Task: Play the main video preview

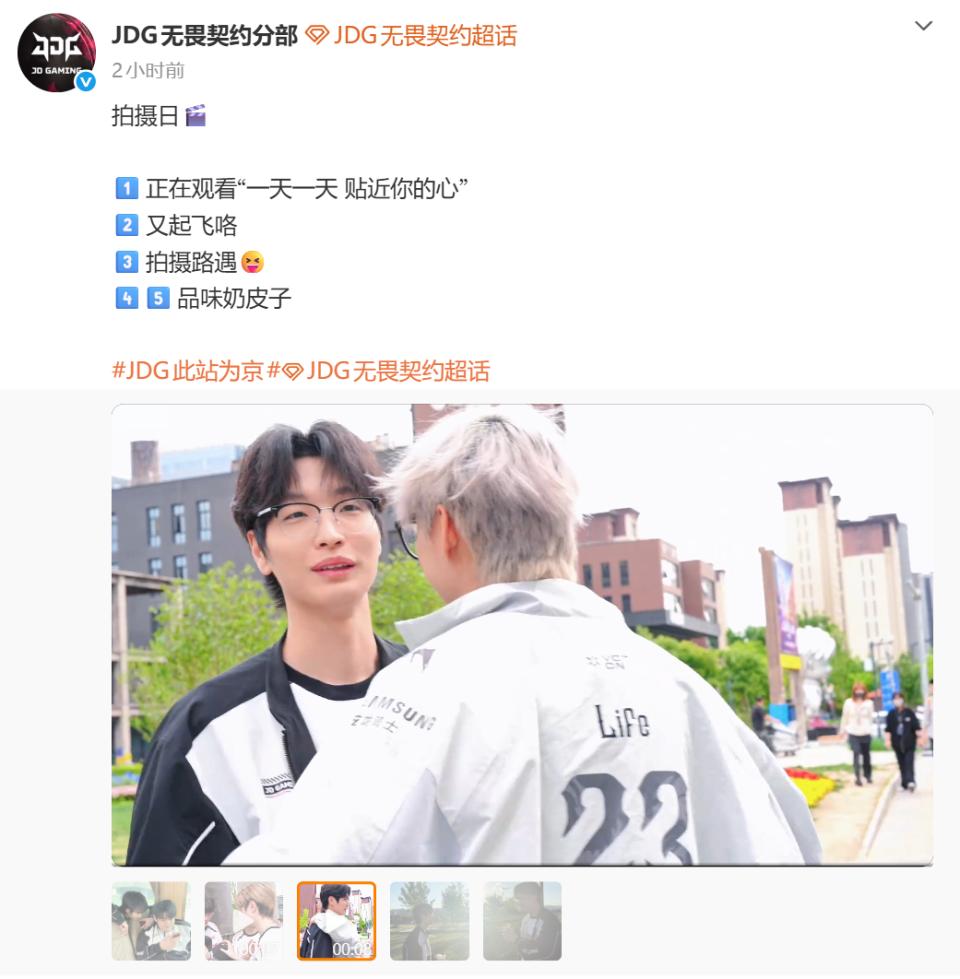Action: pos(522,635)
